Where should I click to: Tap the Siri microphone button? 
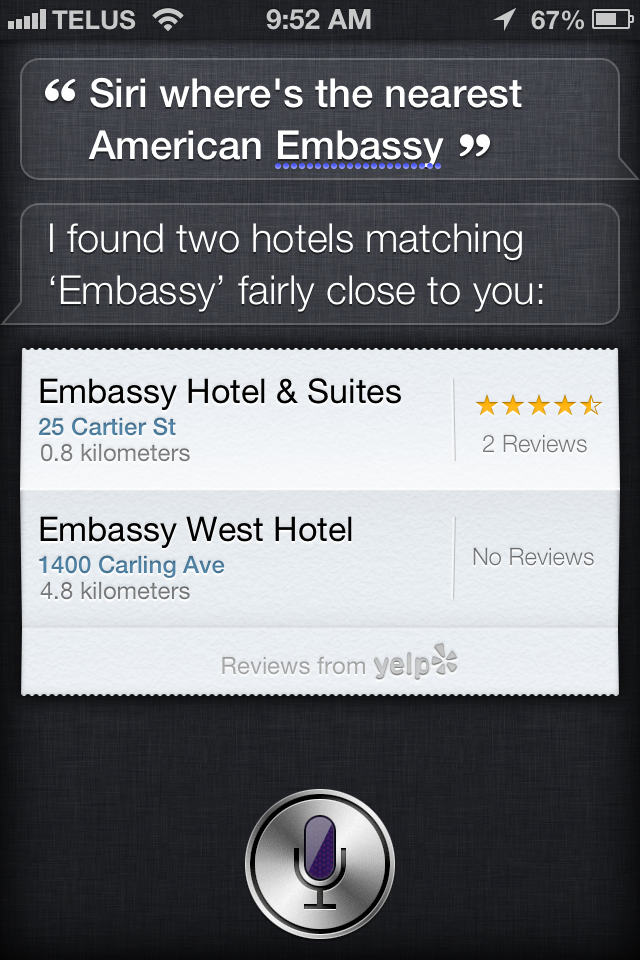(320, 862)
